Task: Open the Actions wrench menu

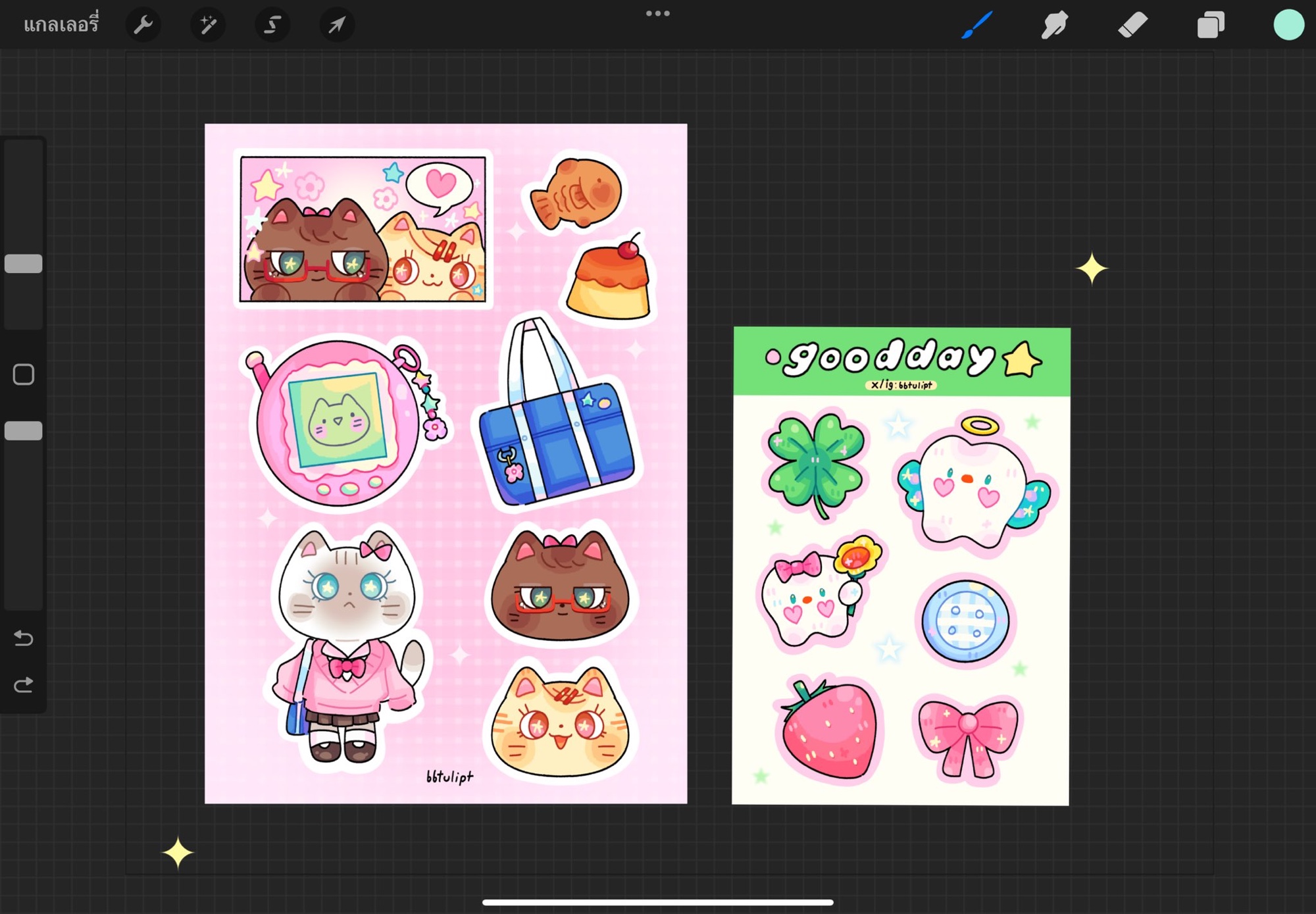Action: (143, 25)
